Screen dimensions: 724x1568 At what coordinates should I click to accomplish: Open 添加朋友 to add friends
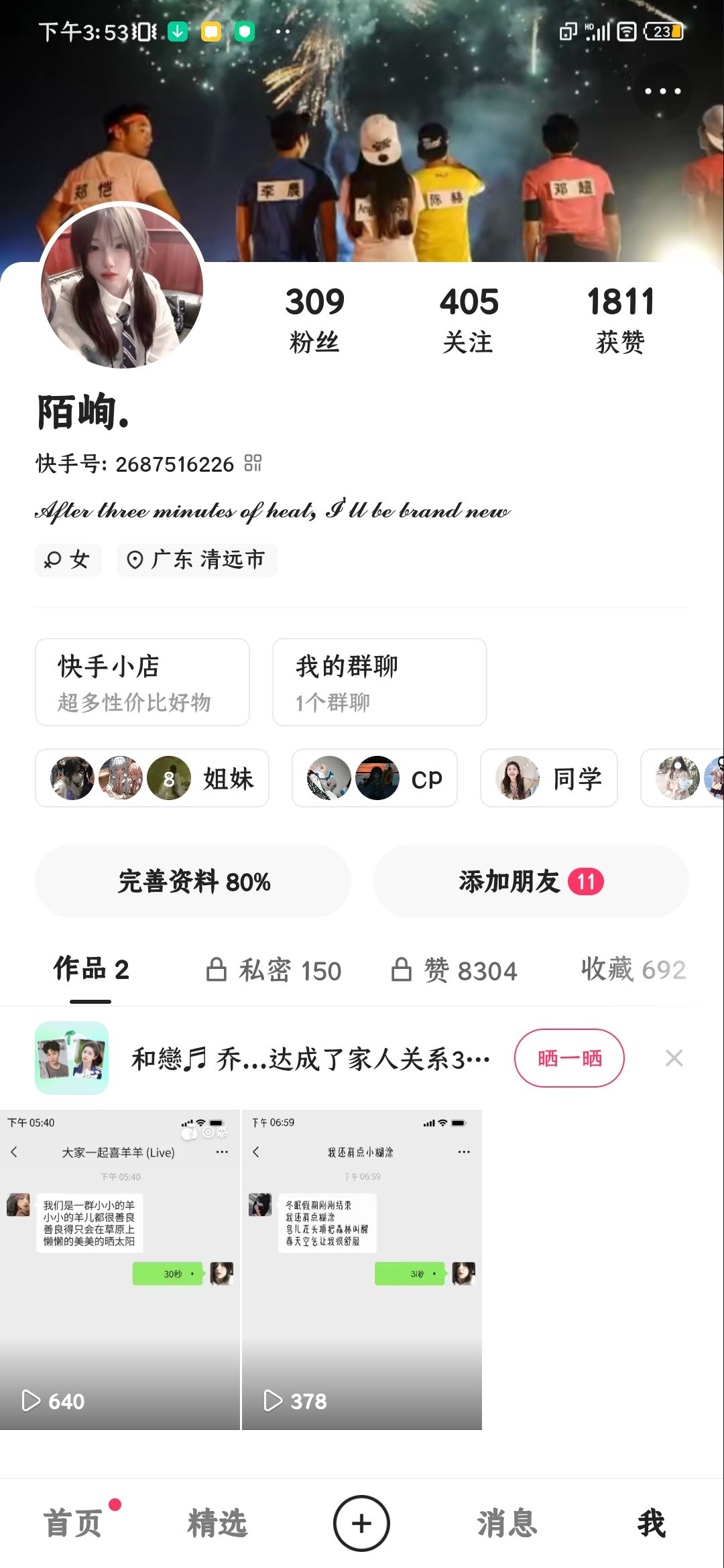pyautogui.click(x=531, y=881)
